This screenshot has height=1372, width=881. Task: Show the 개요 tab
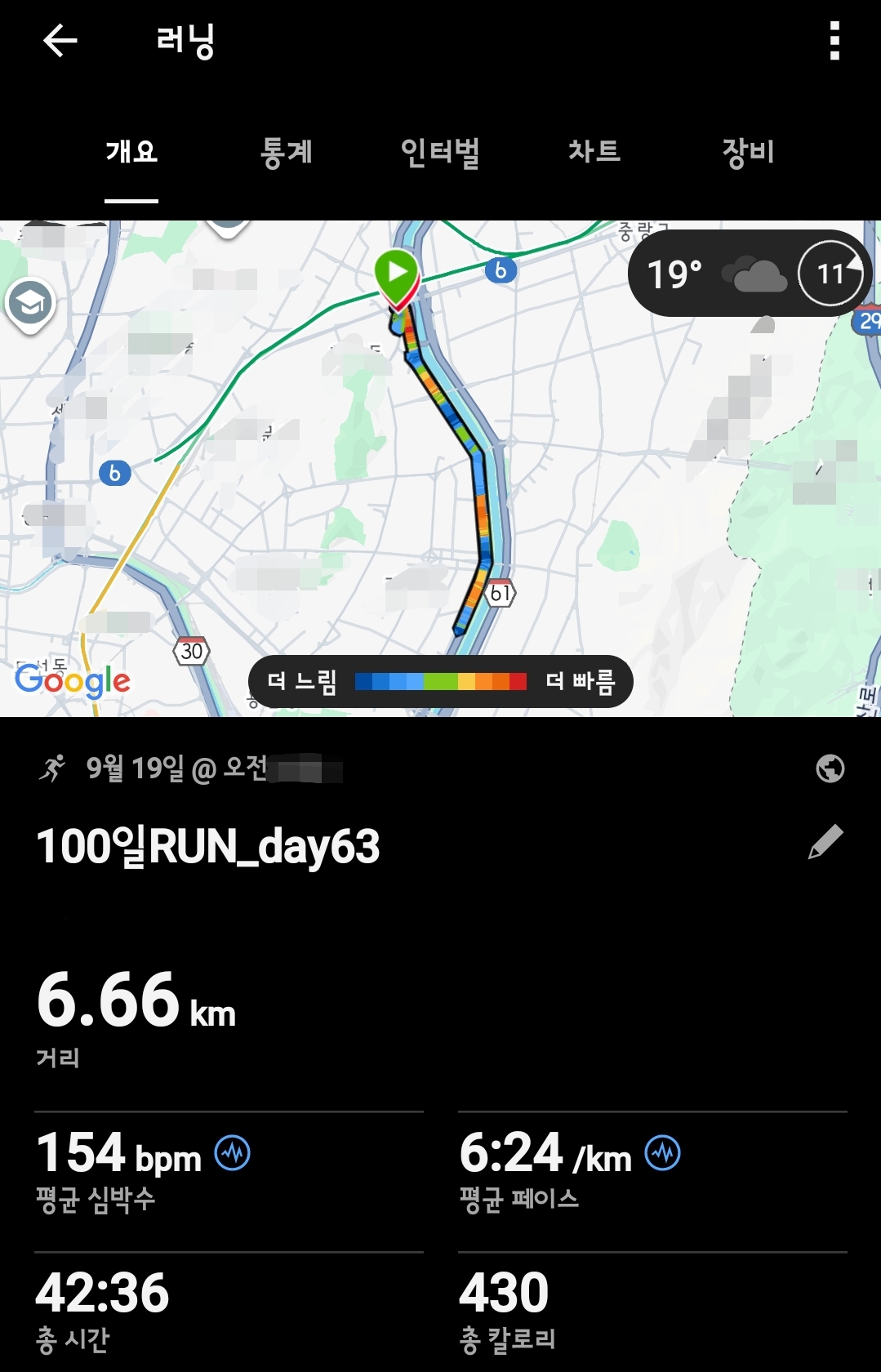coord(131,152)
